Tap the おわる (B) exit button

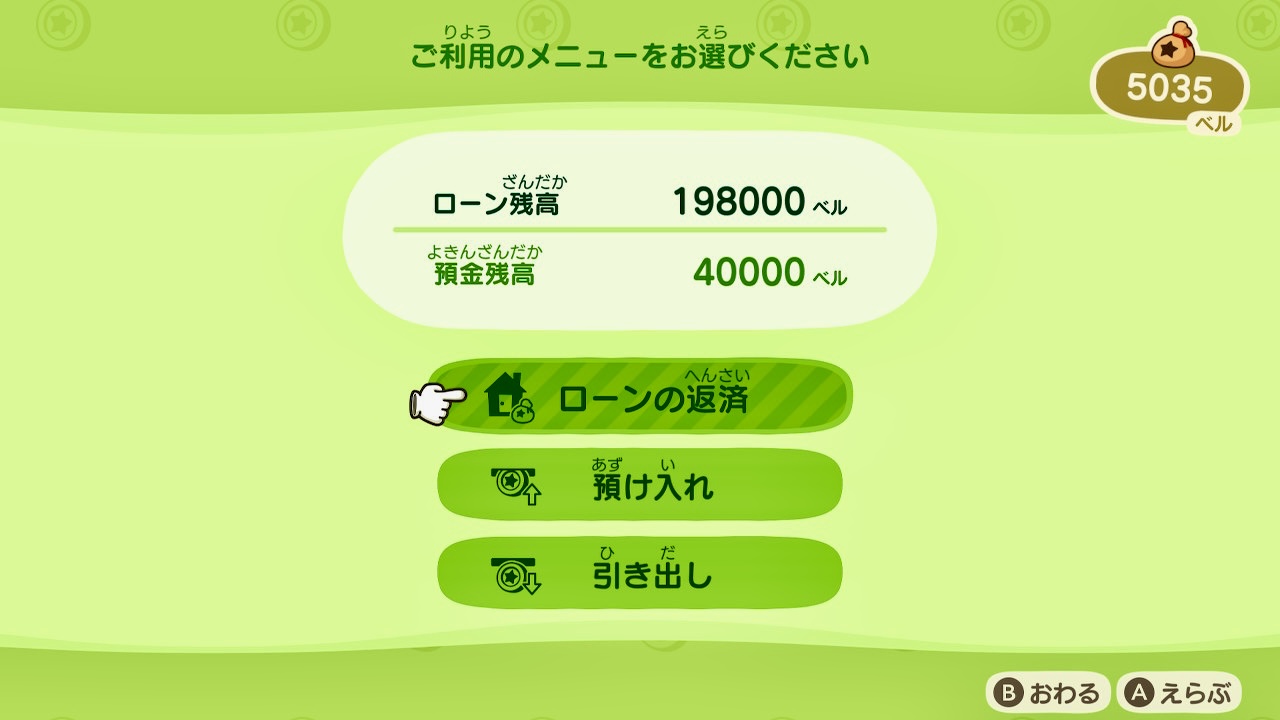pyautogui.click(x=1048, y=693)
